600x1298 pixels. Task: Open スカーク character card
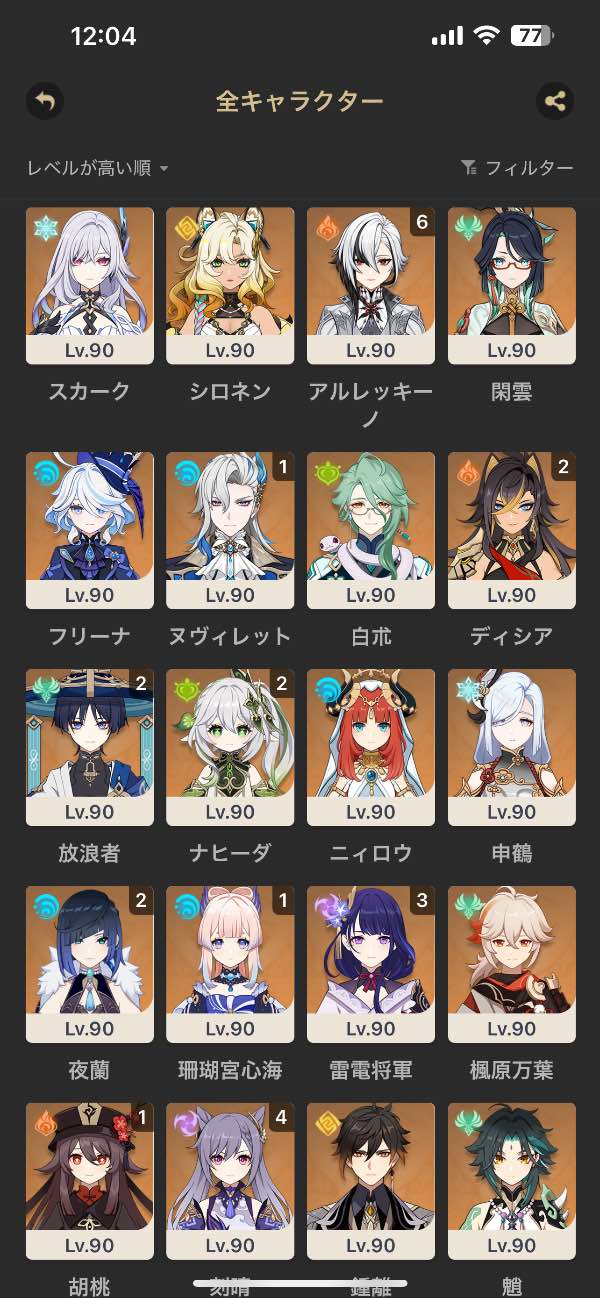90,285
